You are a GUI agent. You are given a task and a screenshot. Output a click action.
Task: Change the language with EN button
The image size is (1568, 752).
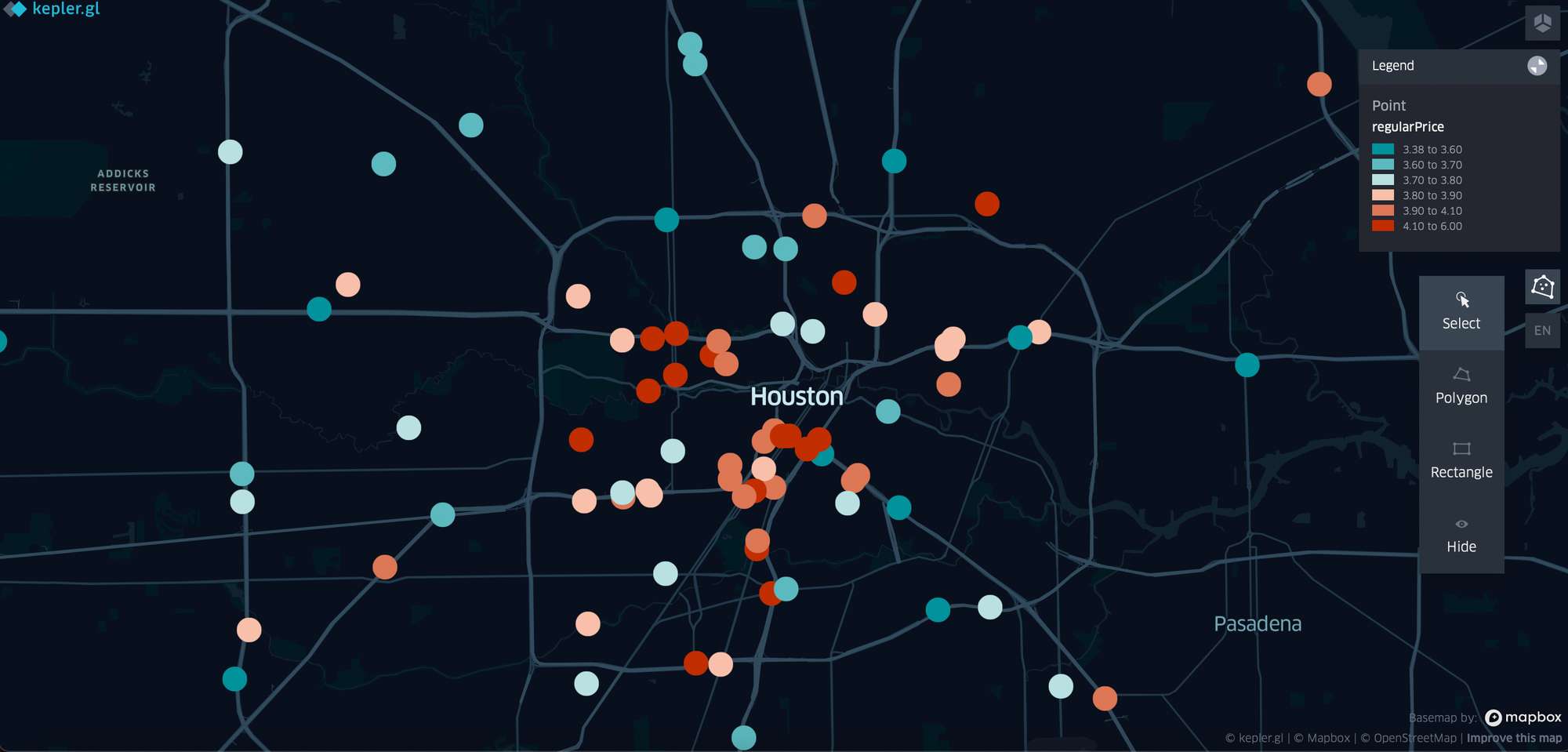[x=1541, y=330]
